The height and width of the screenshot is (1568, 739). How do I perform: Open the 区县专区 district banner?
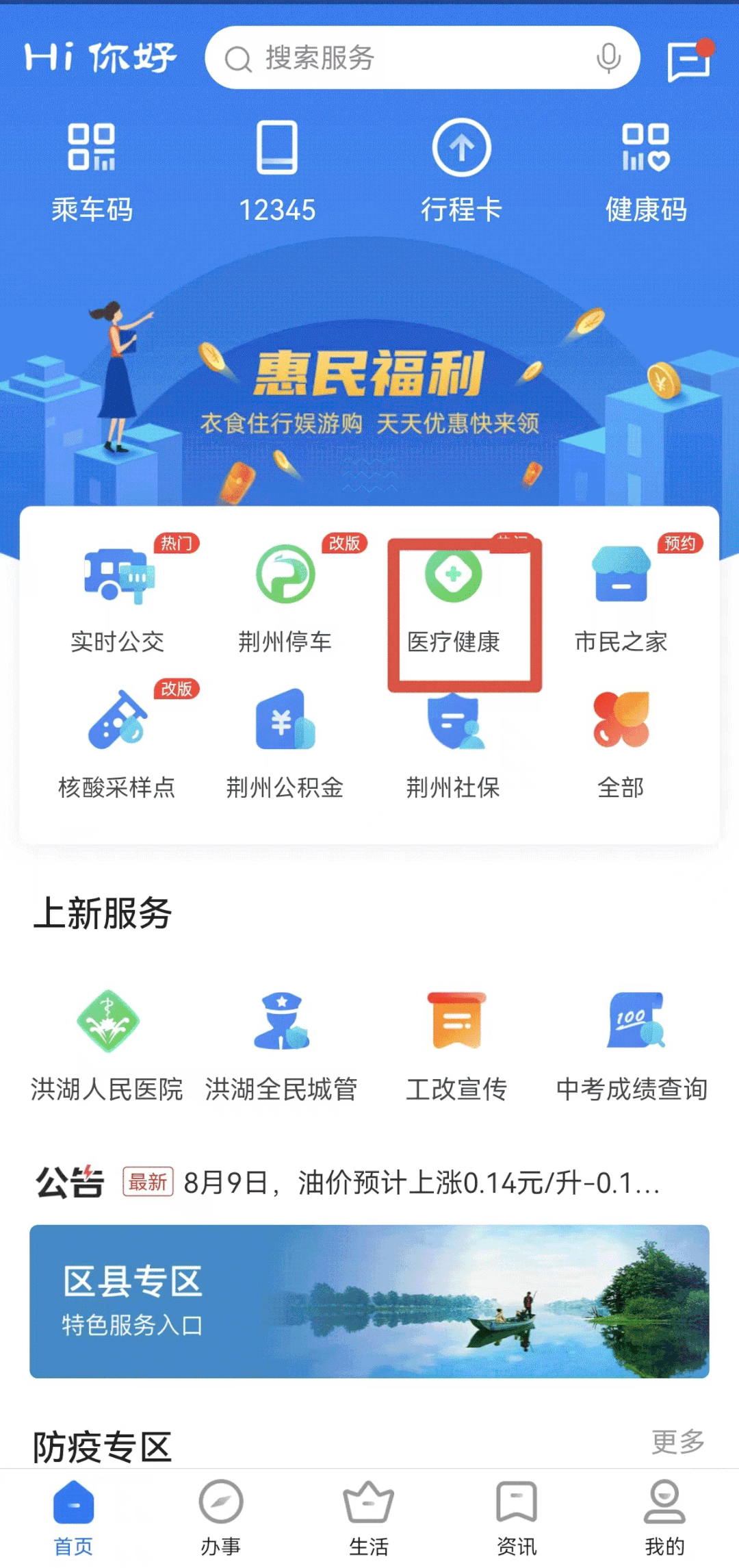click(x=369, y=1301)
